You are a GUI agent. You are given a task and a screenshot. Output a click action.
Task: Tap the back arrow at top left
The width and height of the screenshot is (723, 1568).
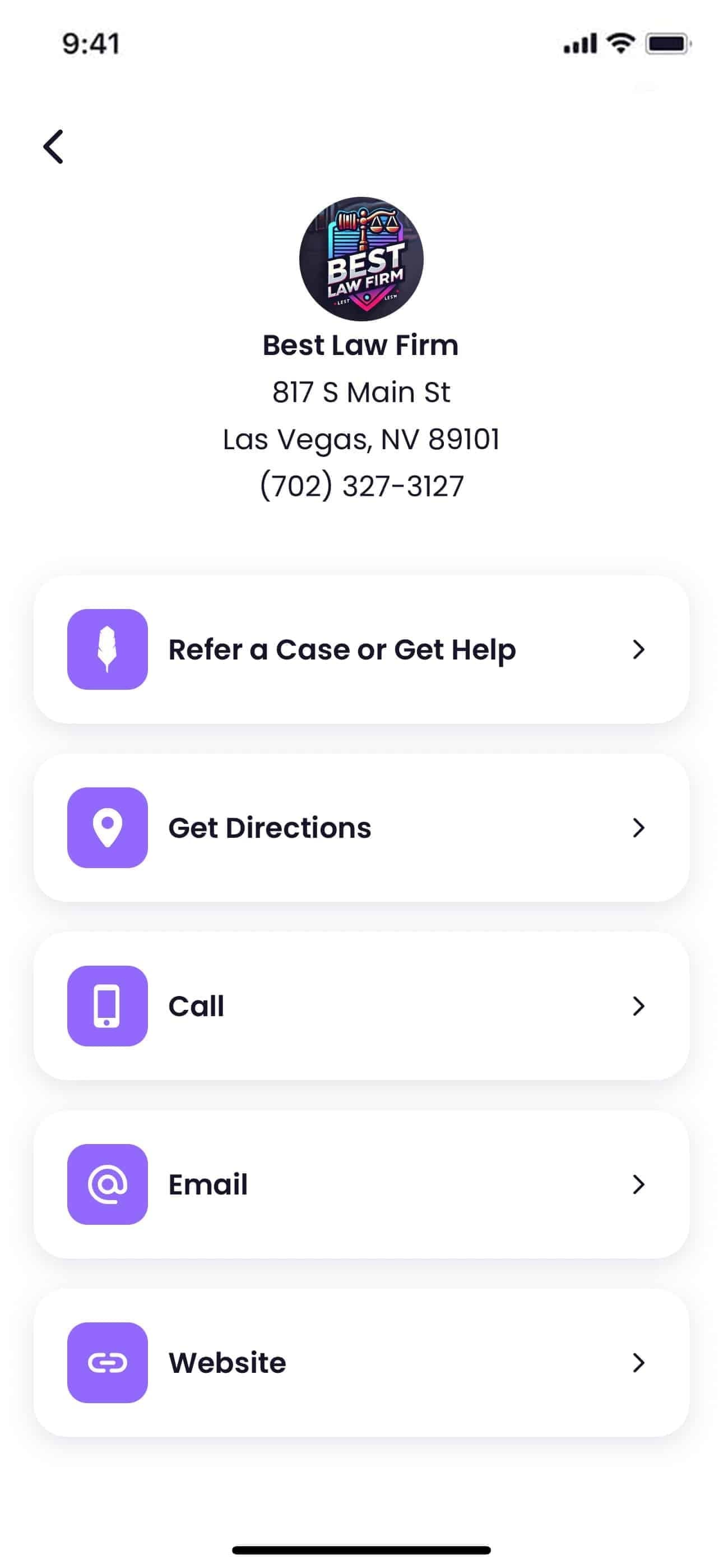coord(54,146)
